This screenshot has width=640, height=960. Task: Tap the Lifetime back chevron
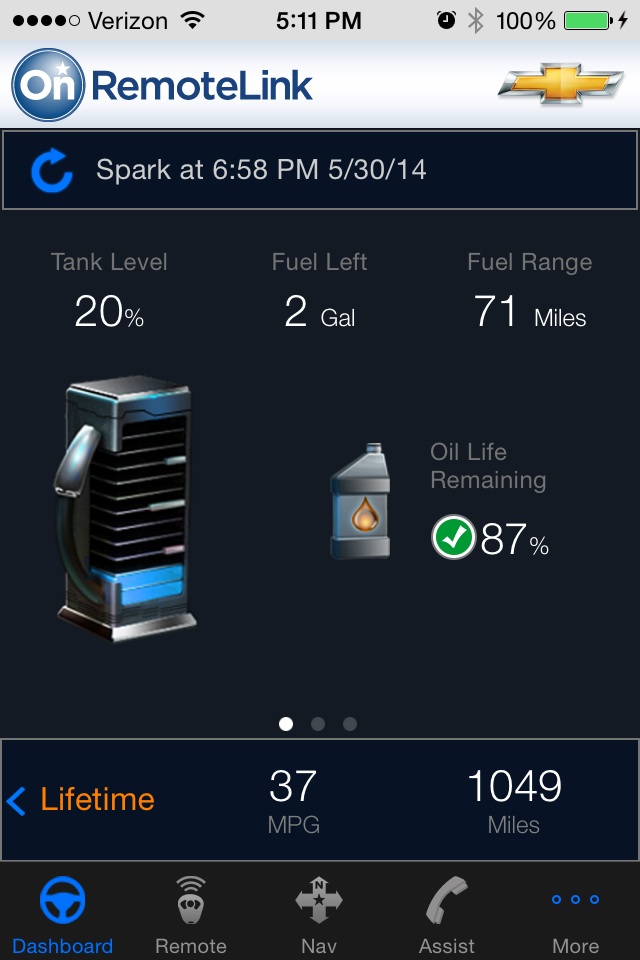pos(17,800)
